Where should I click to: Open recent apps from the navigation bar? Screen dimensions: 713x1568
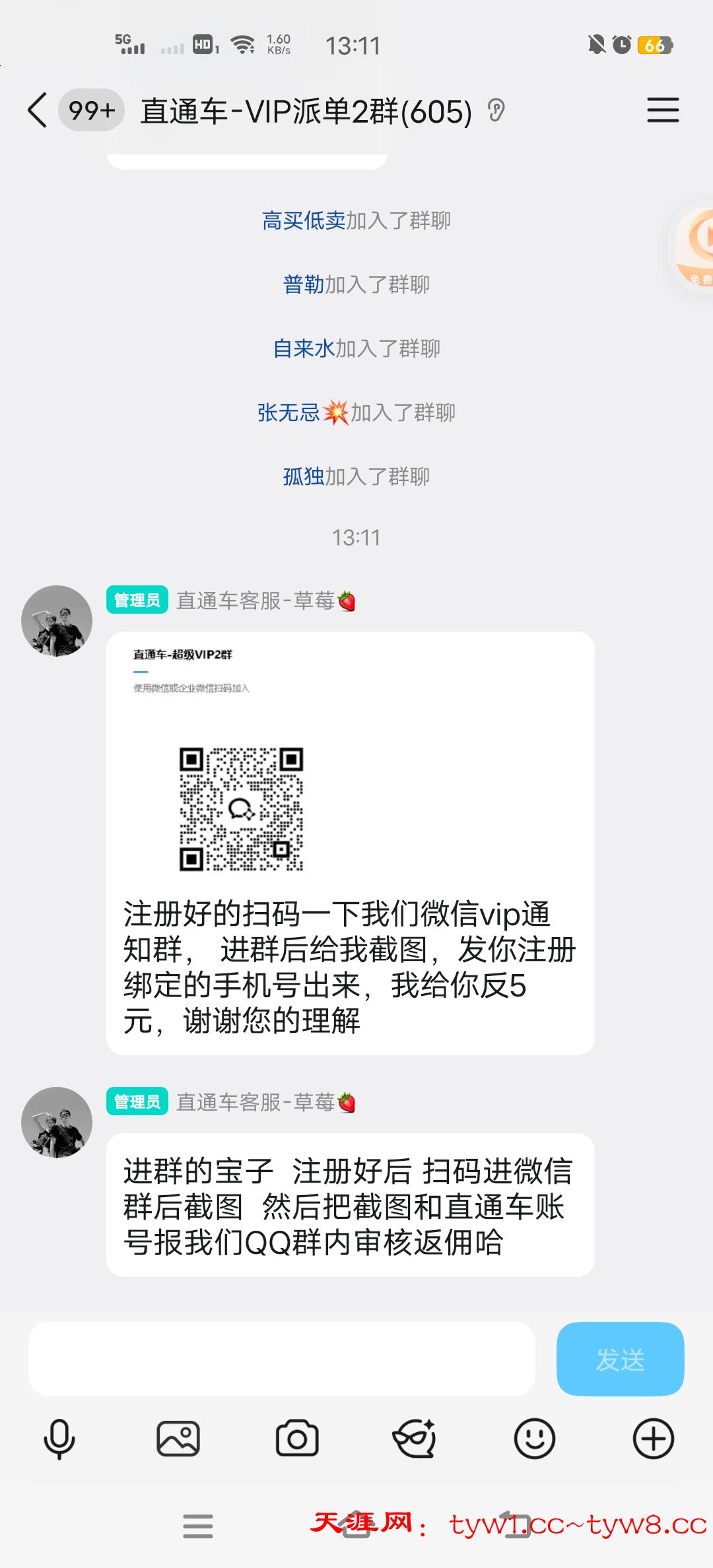198,1525
